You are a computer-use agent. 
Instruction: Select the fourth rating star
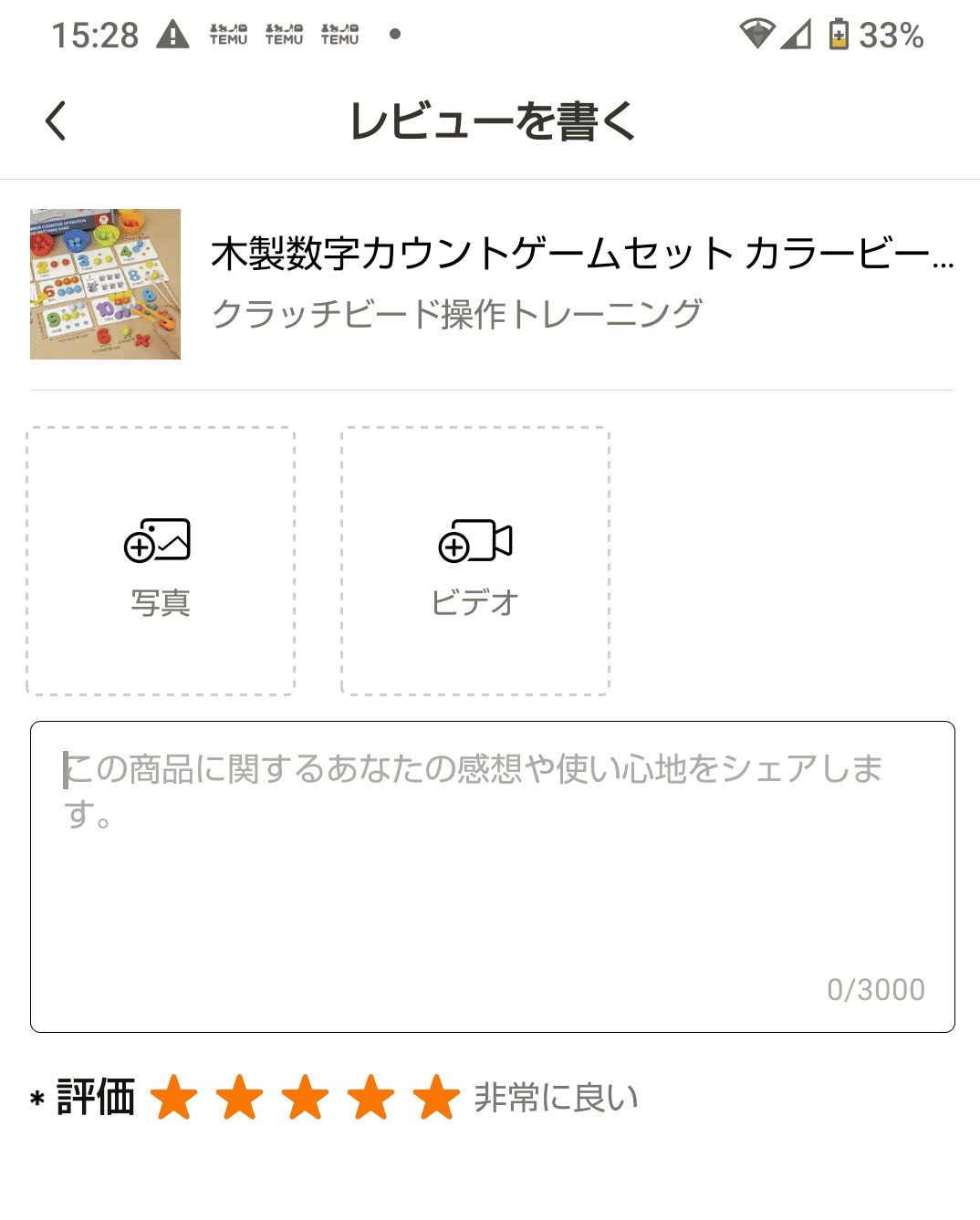pyautogui.click(x=370, y=1100)
